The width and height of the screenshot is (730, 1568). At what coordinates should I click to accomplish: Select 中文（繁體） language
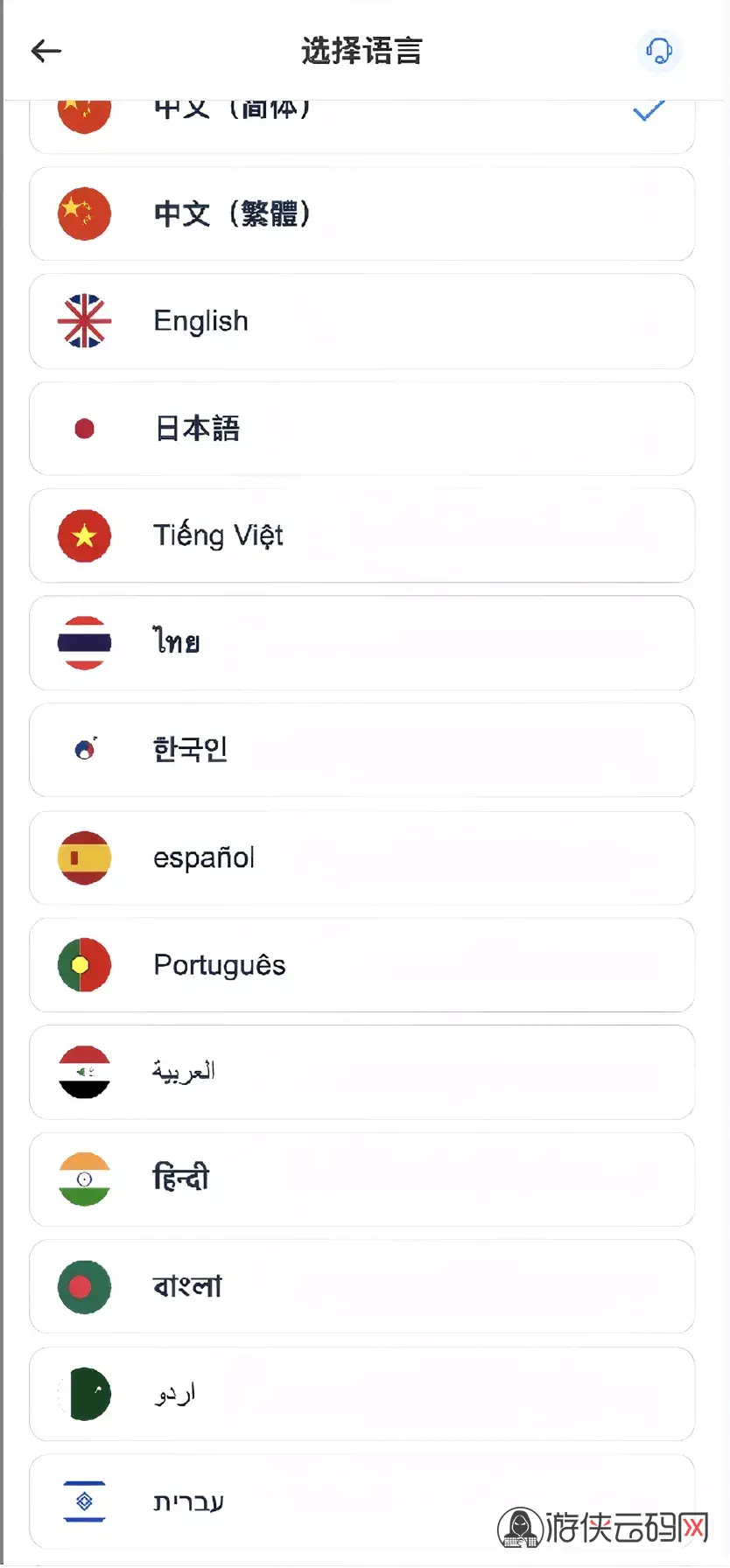[361, 213]
